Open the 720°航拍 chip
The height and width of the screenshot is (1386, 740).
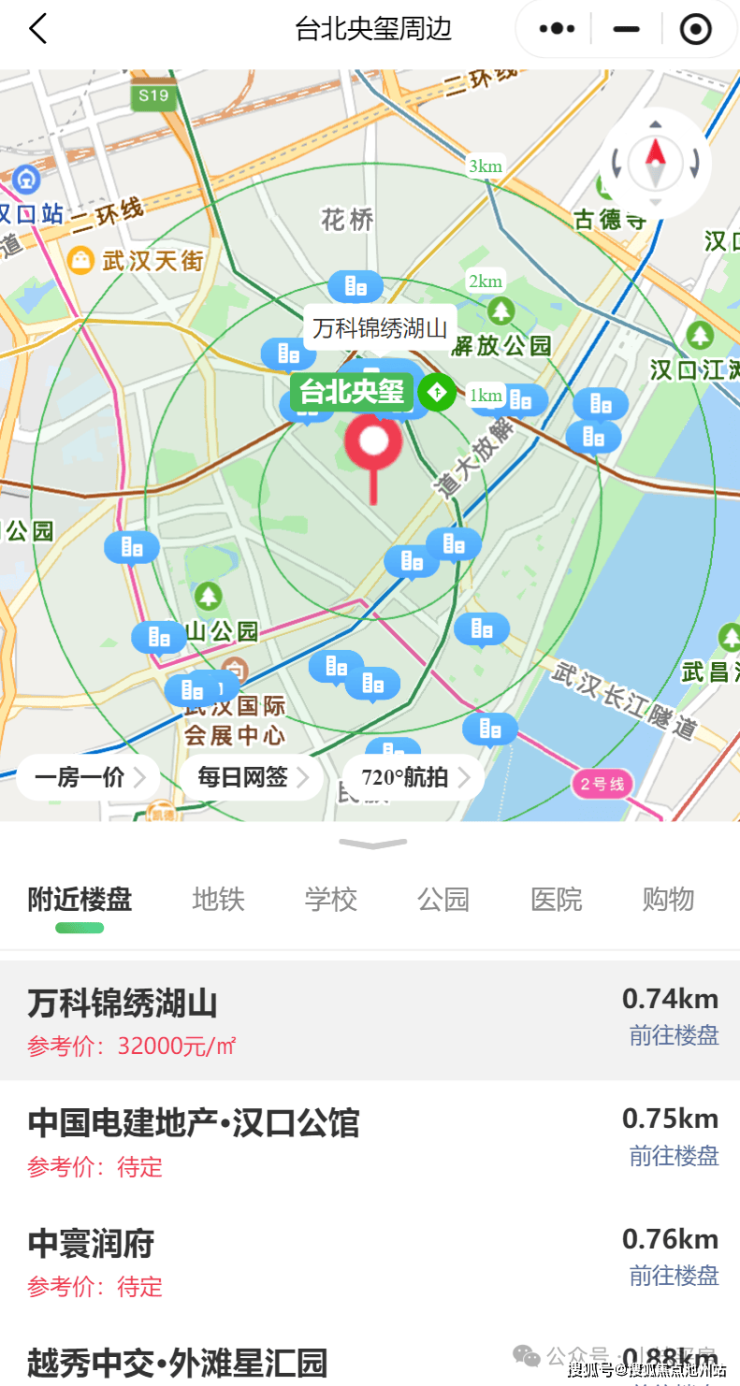pos(414,777)
